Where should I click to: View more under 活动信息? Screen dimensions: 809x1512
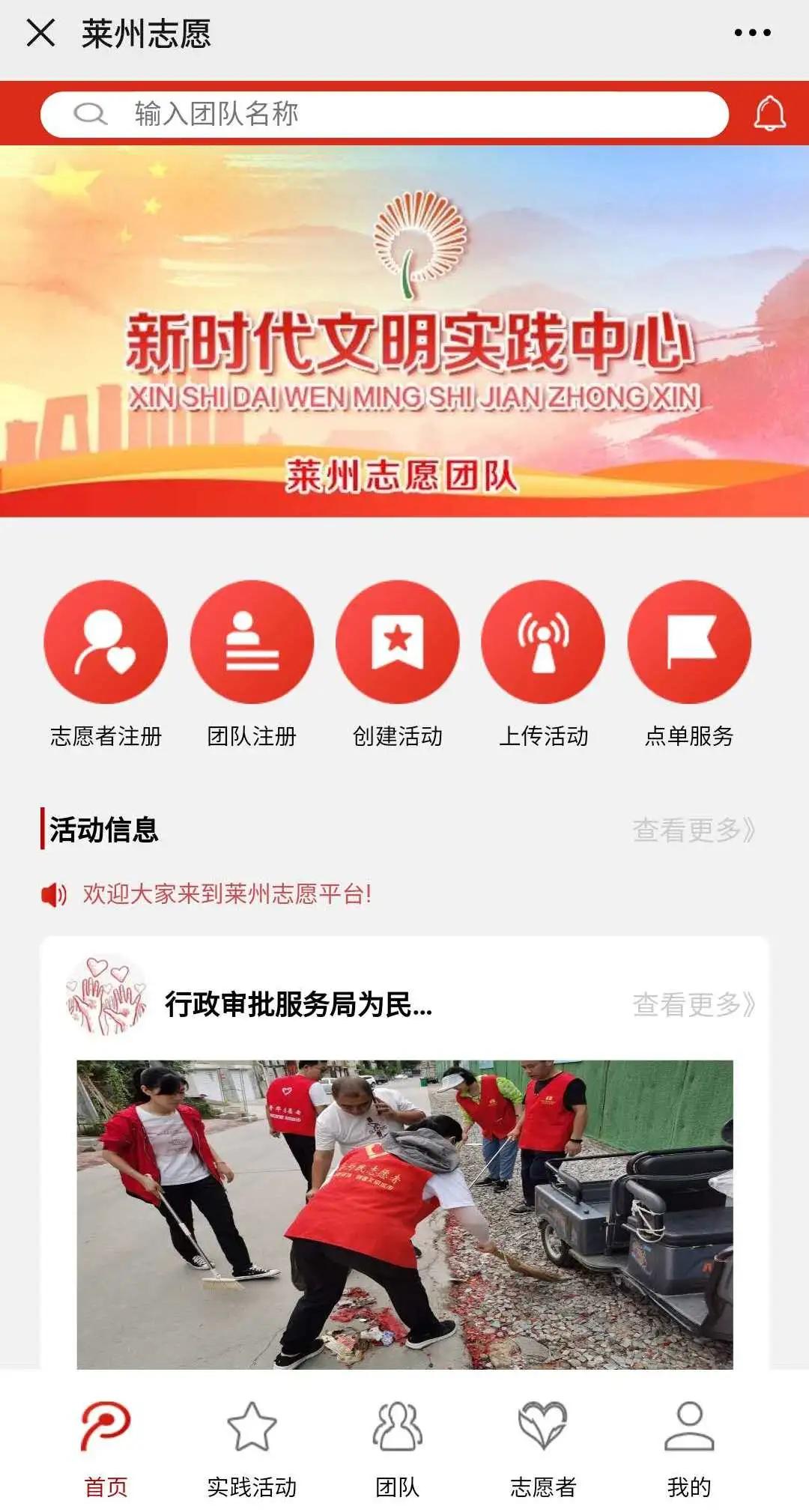point(694,830)
